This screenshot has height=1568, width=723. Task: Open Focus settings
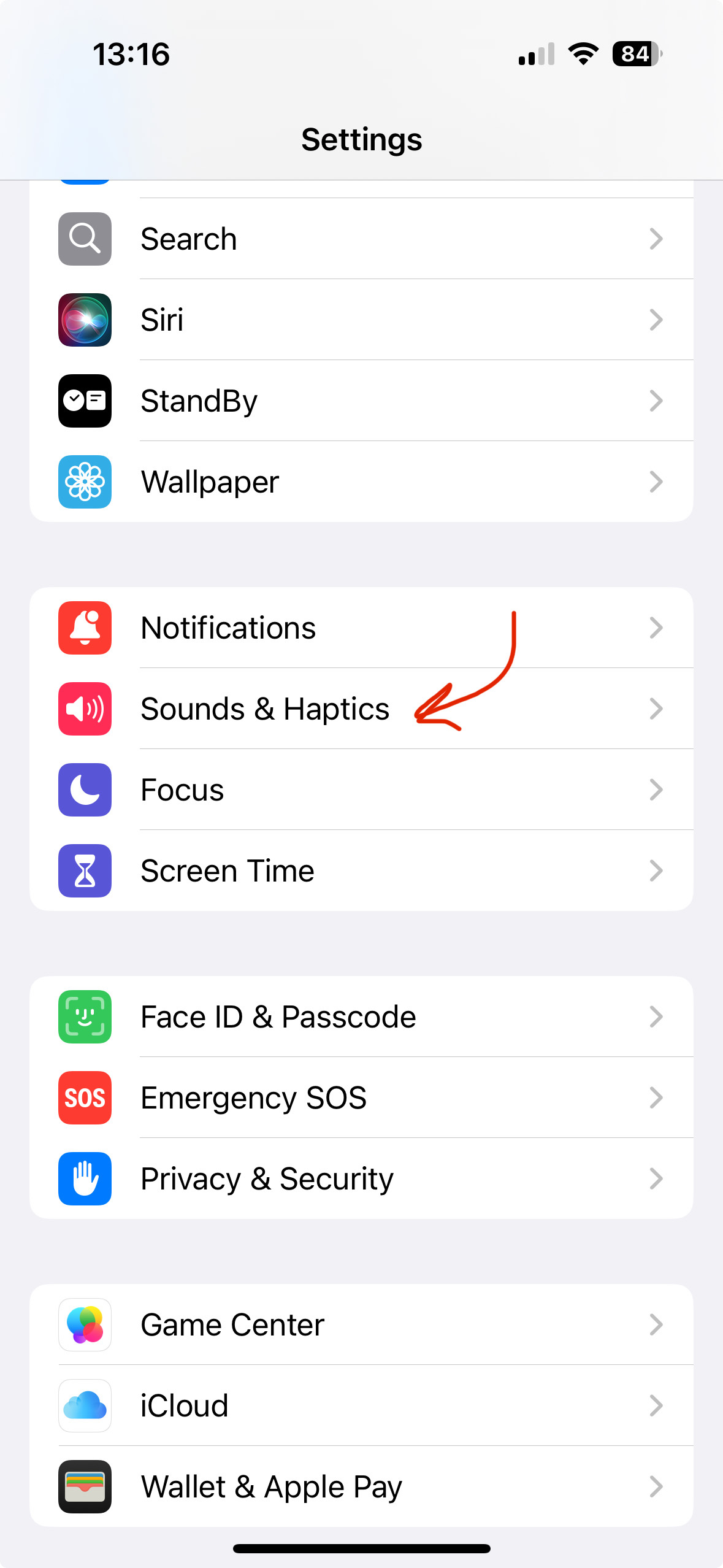(361, 790)
